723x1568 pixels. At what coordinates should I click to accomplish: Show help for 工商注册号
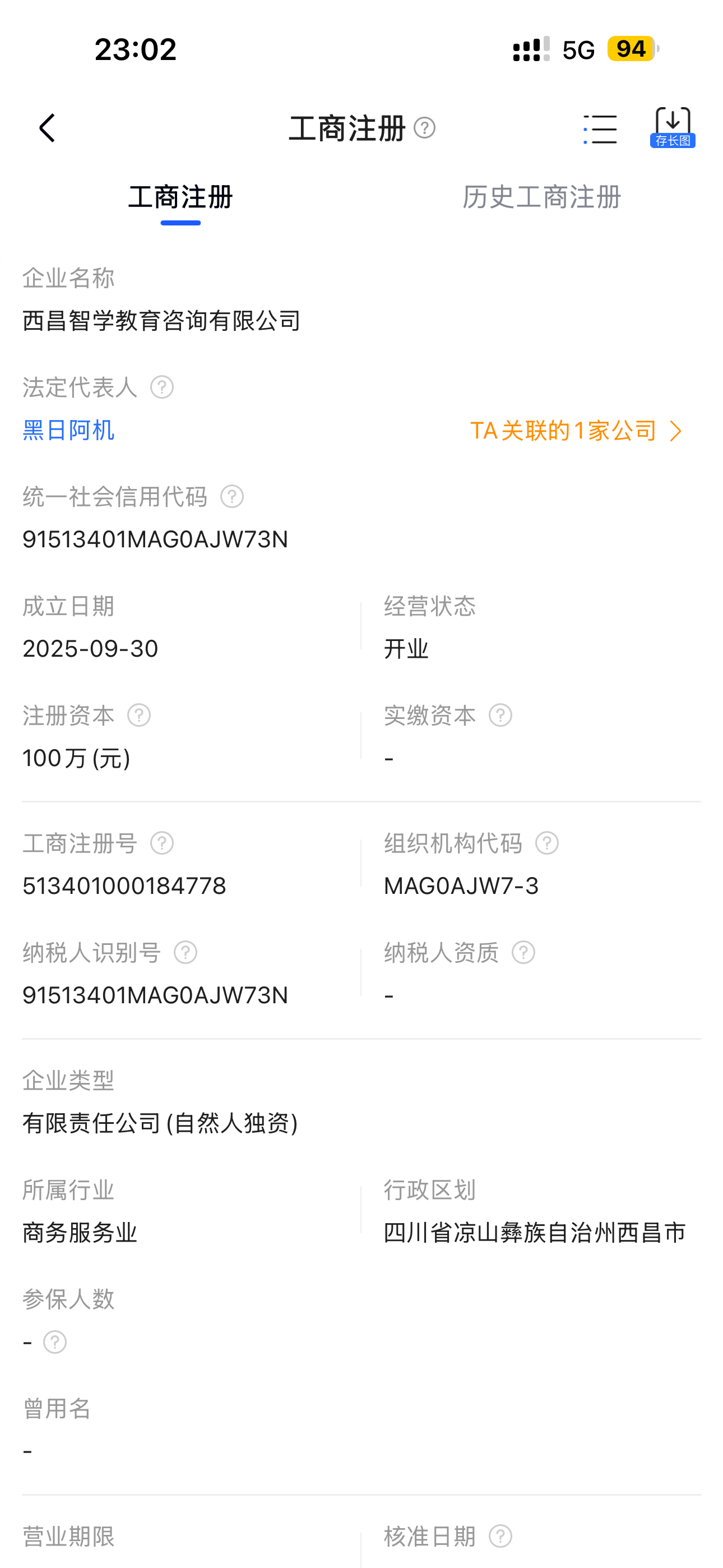tap(162, 843)
